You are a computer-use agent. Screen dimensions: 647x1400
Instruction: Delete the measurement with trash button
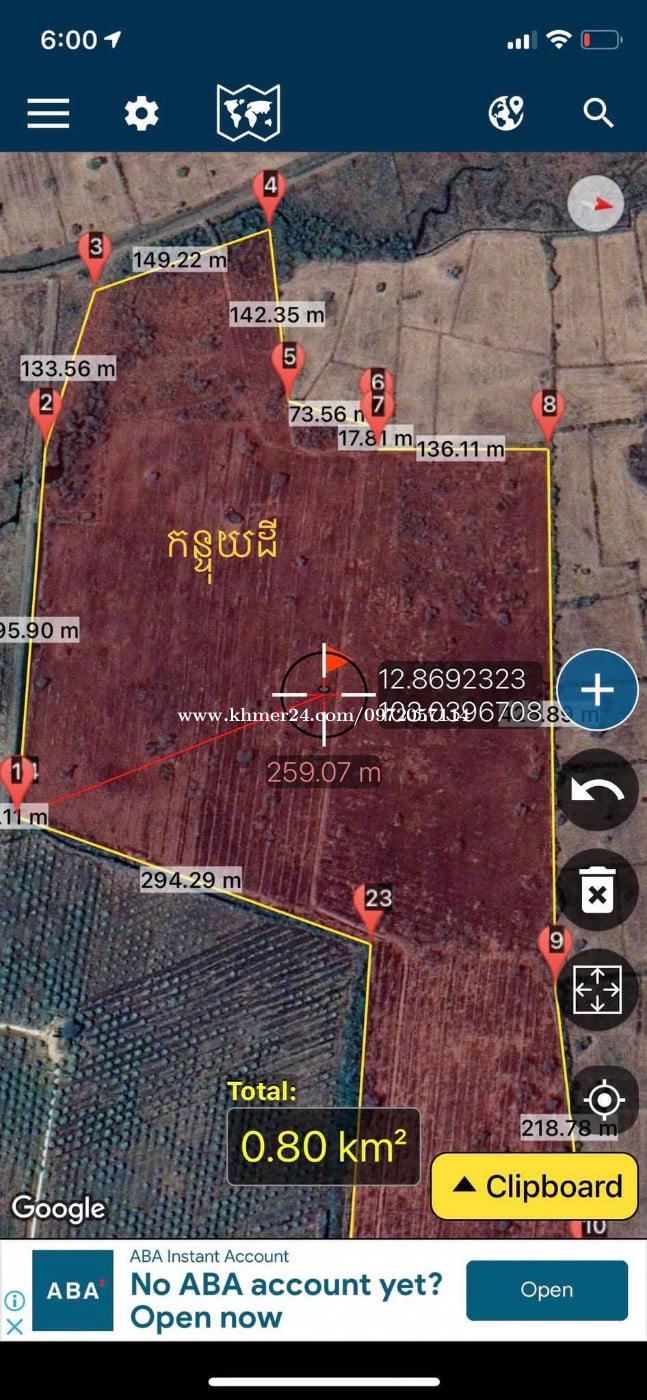(597, 890)
